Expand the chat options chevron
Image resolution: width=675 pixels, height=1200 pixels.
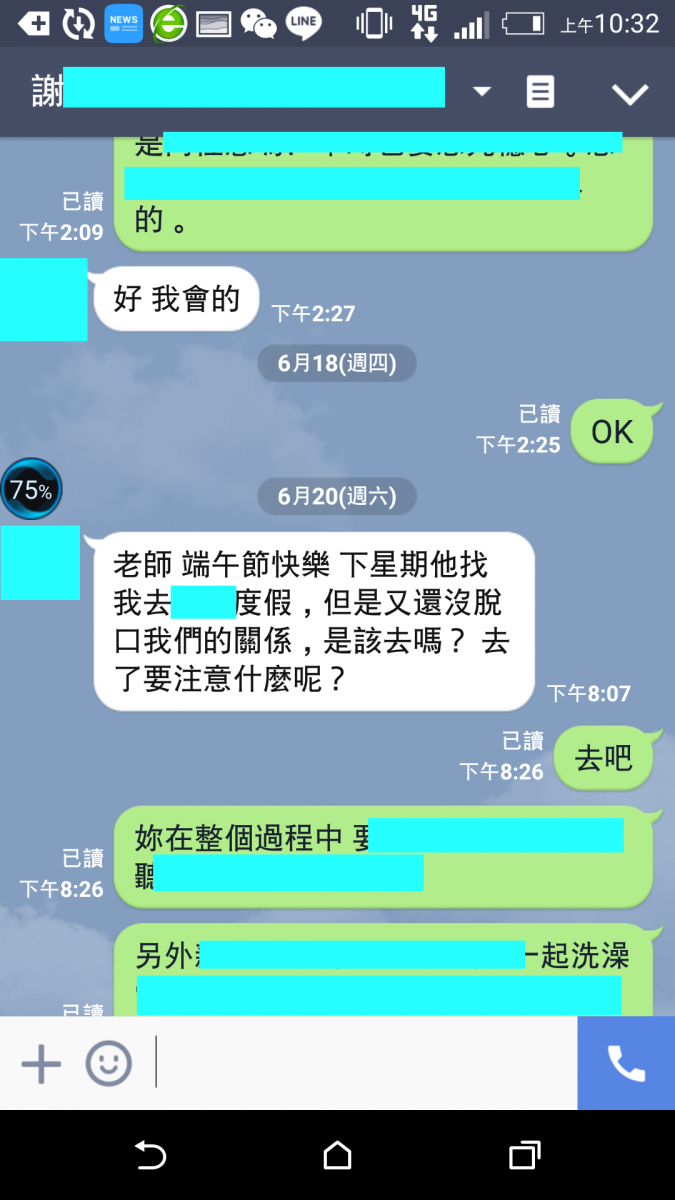[630, 94]
